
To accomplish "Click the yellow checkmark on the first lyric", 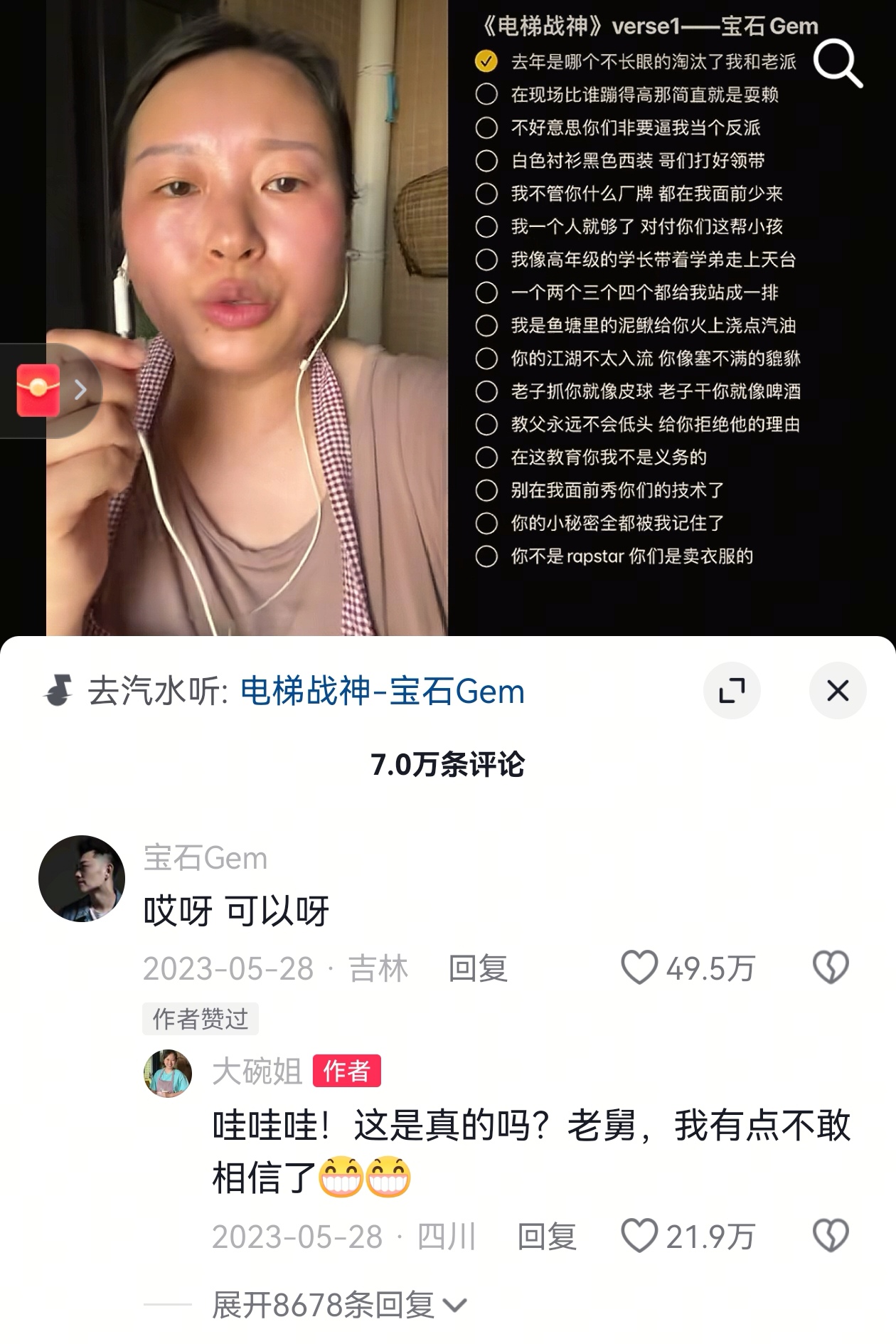I will [x=486, y=63].
